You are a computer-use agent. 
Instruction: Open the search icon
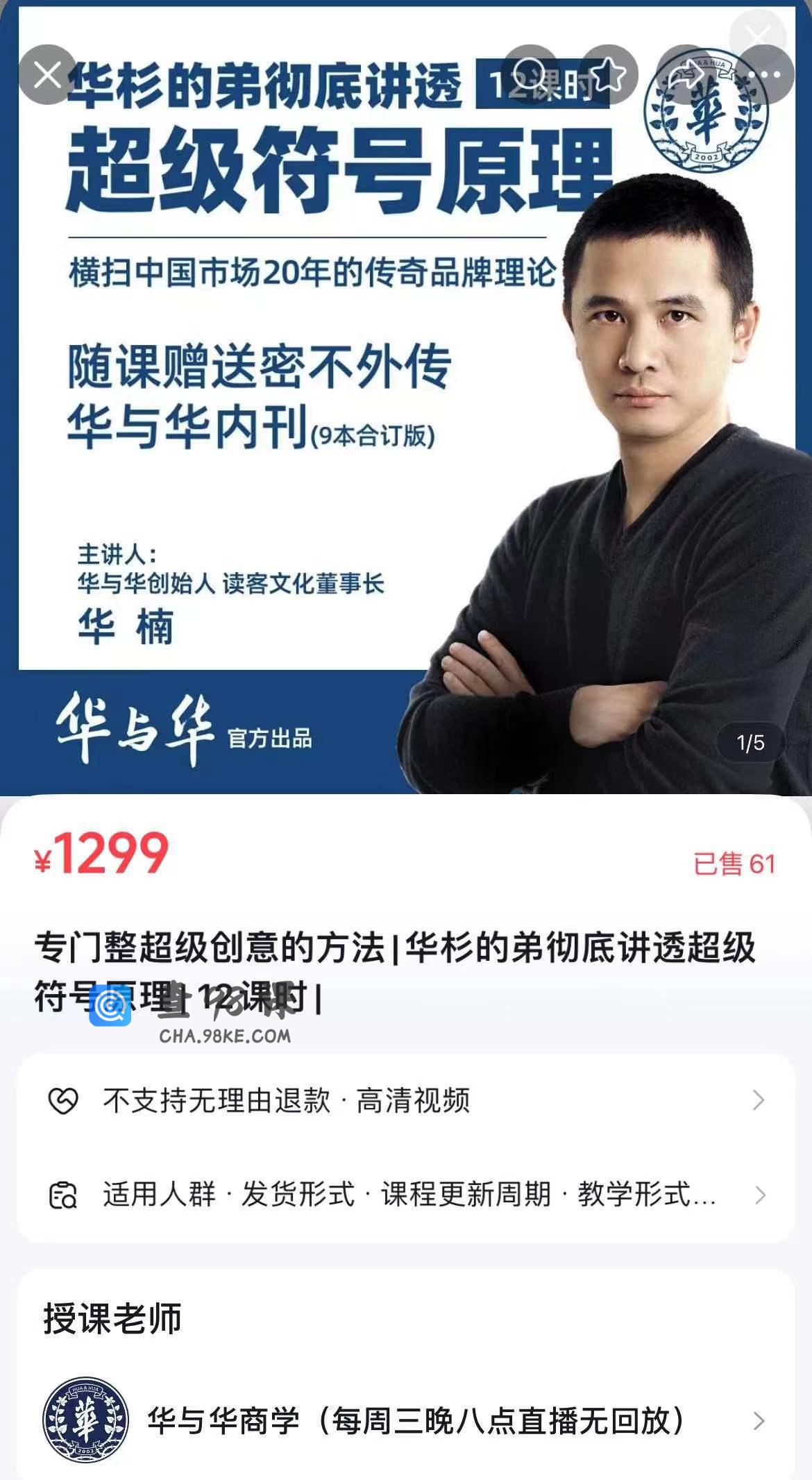tap(531, 74)
